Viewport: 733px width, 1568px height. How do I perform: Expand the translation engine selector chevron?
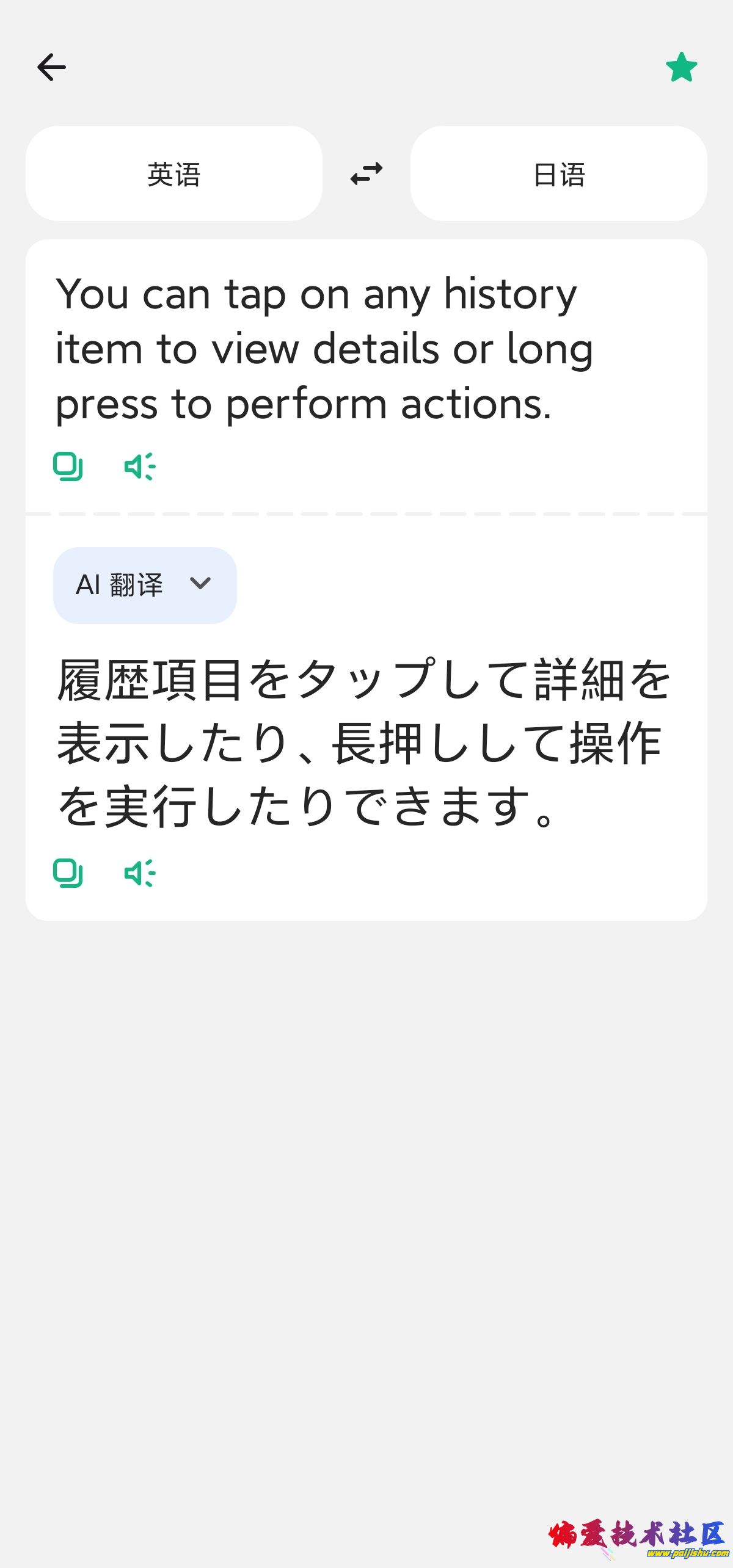pos(202,584)
